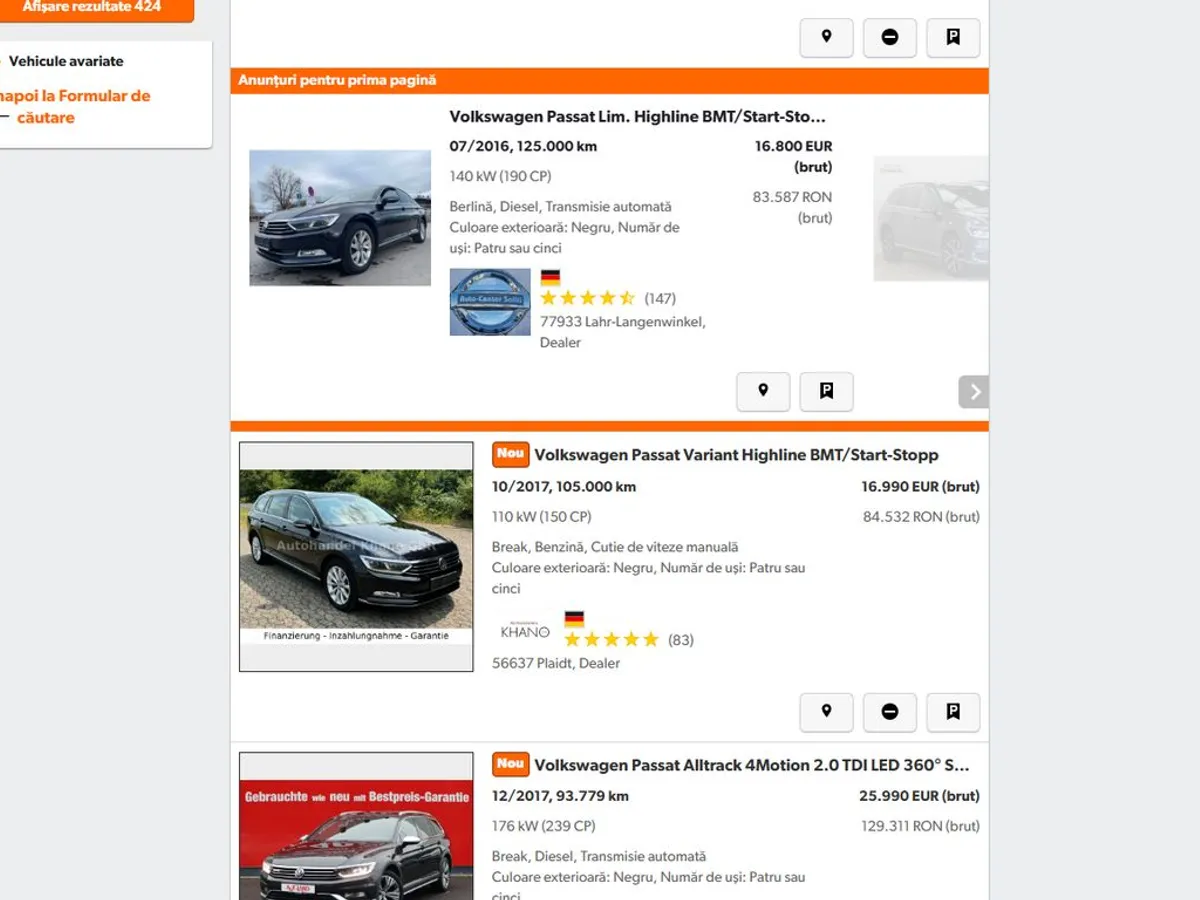
Task: Open Volkswagen Passat Variant Highline listing title
Action: pyautogui.click(x=736, y=455)
